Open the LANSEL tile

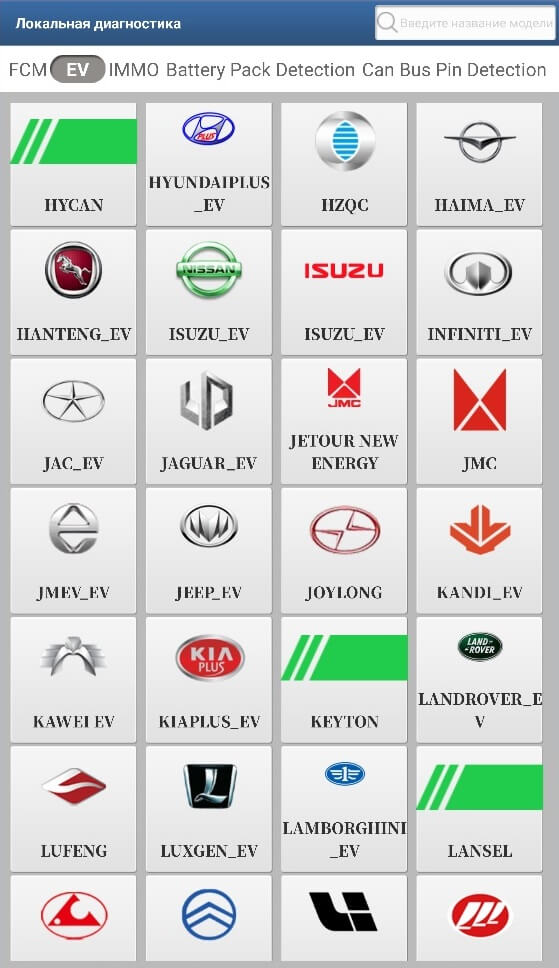(479, 809)
